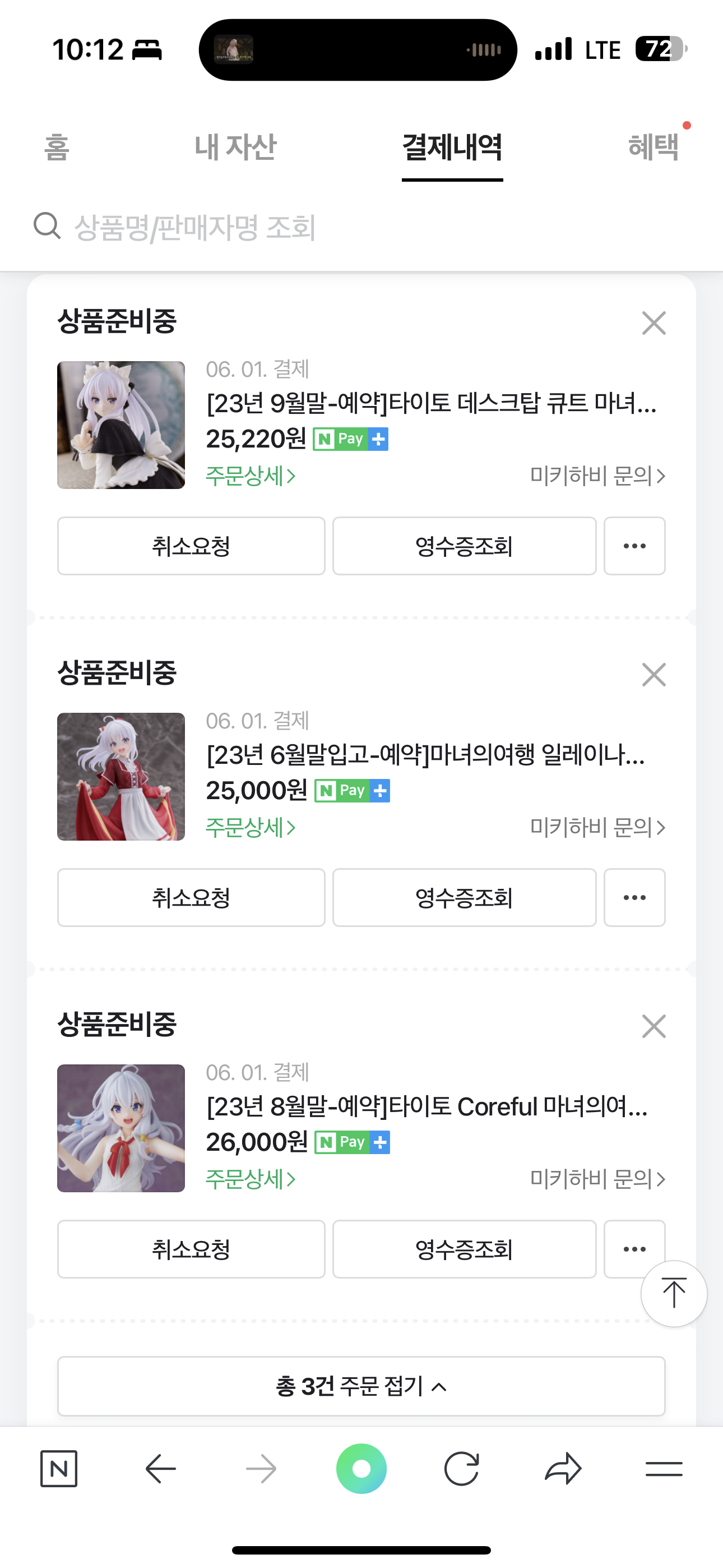Focus the 상품명/판매자명 조회 search field
Image resolution: width=723 pixels, height=1568 pixels.
(194, 228)
